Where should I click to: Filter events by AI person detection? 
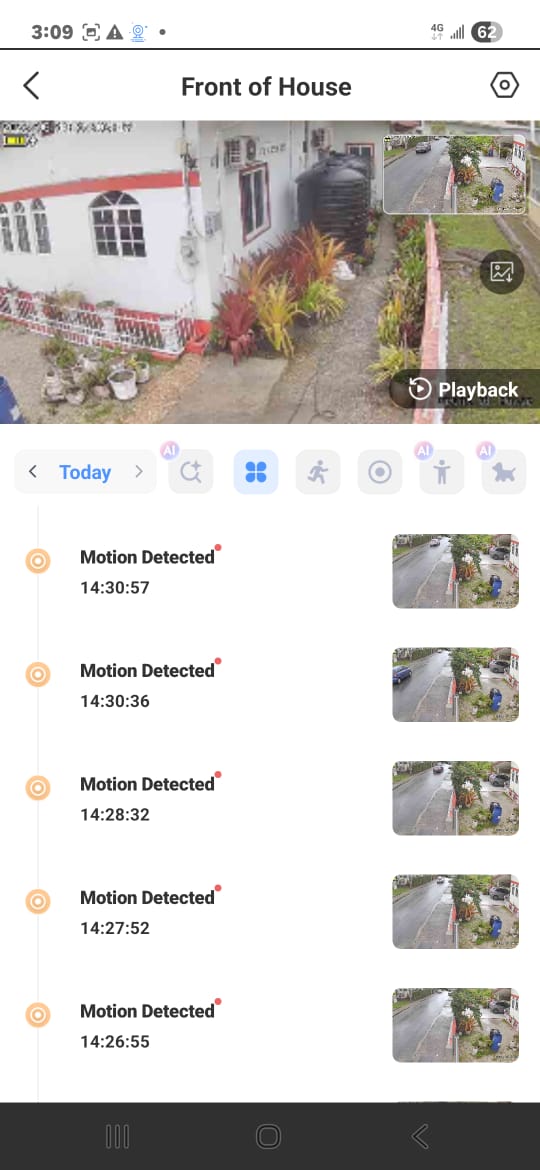pos(442,472)
